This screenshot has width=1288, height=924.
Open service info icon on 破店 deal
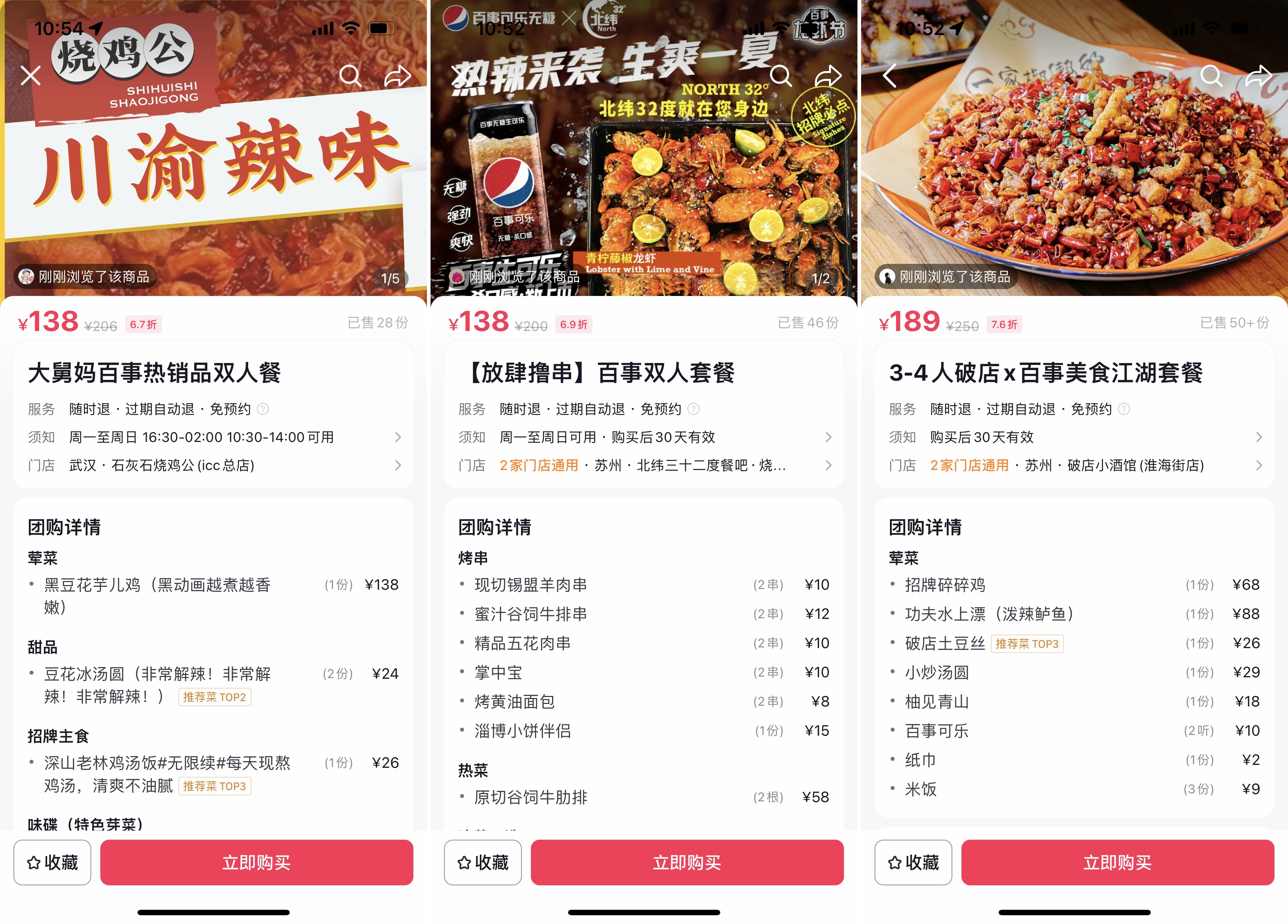pyautogui.click(x=1124, y=409)
